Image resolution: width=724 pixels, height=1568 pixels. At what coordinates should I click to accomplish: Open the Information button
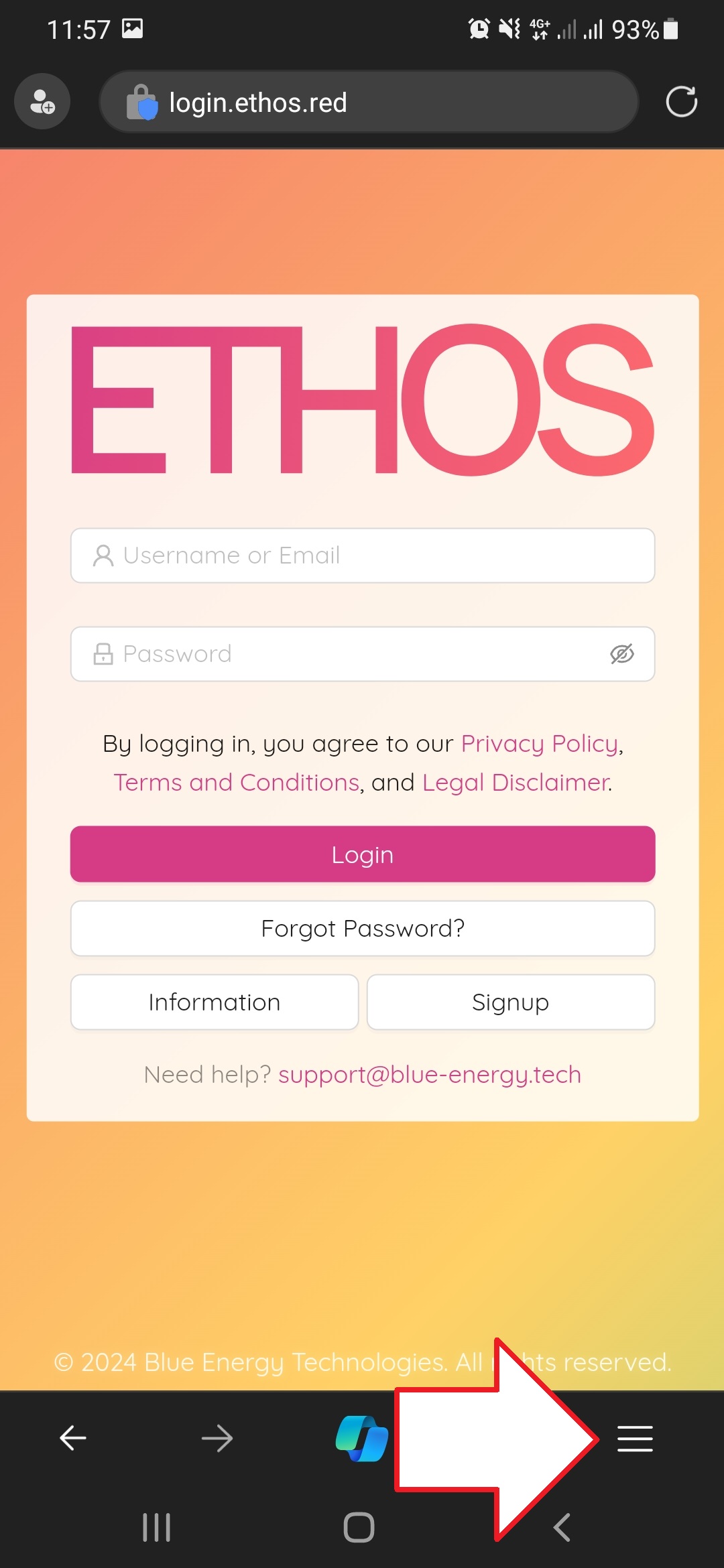point(215,1002)
